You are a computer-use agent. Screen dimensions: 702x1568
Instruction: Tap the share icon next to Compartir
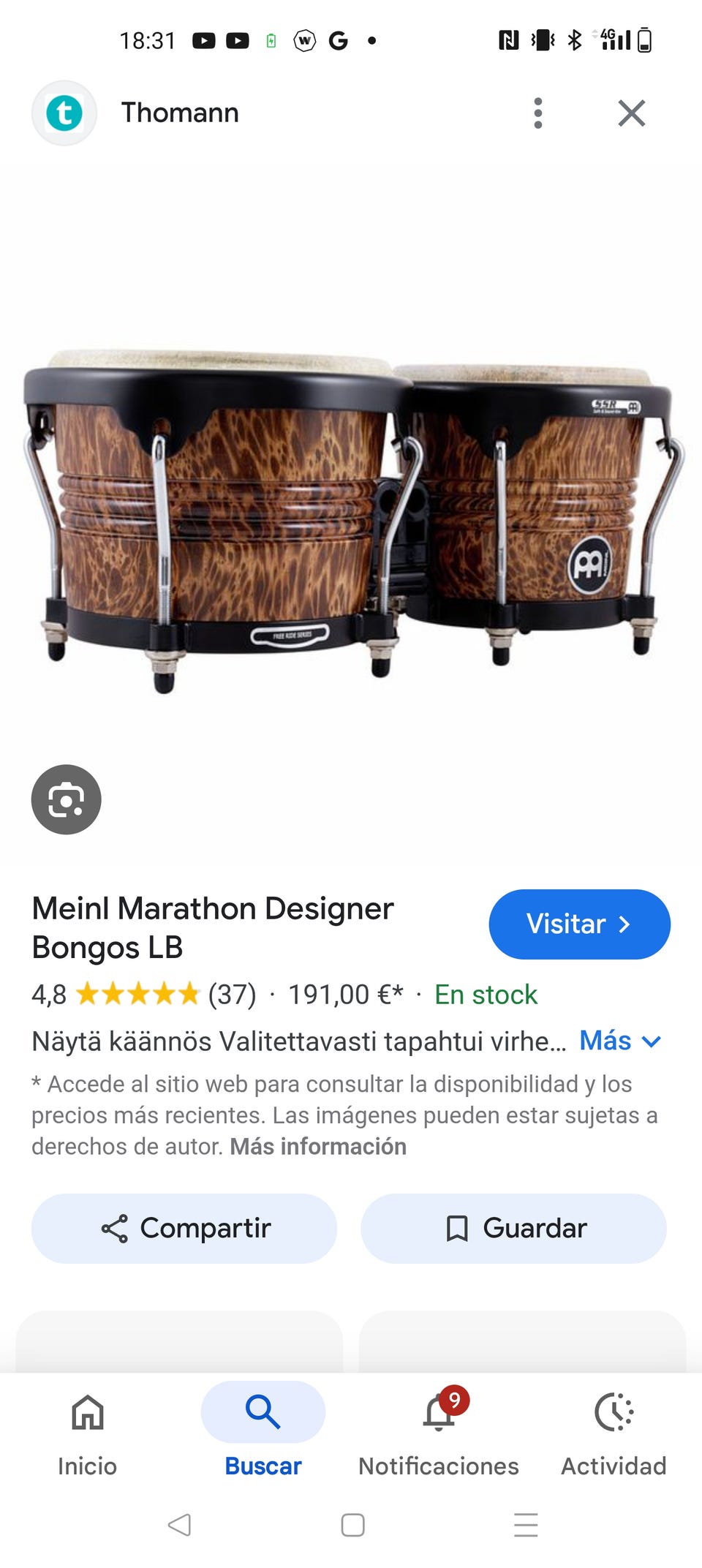(x=116, y=1228)
